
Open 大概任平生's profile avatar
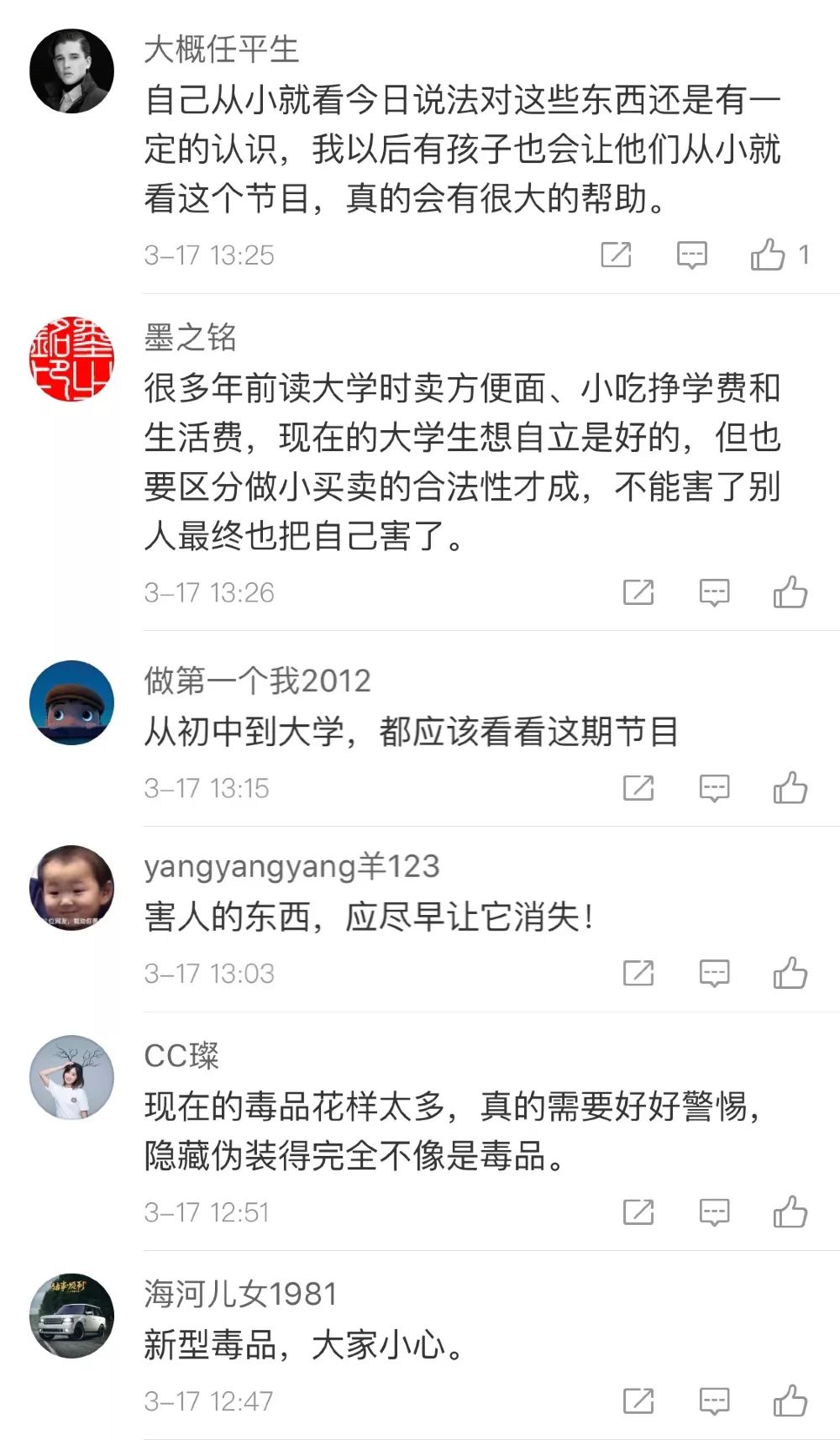71,71
